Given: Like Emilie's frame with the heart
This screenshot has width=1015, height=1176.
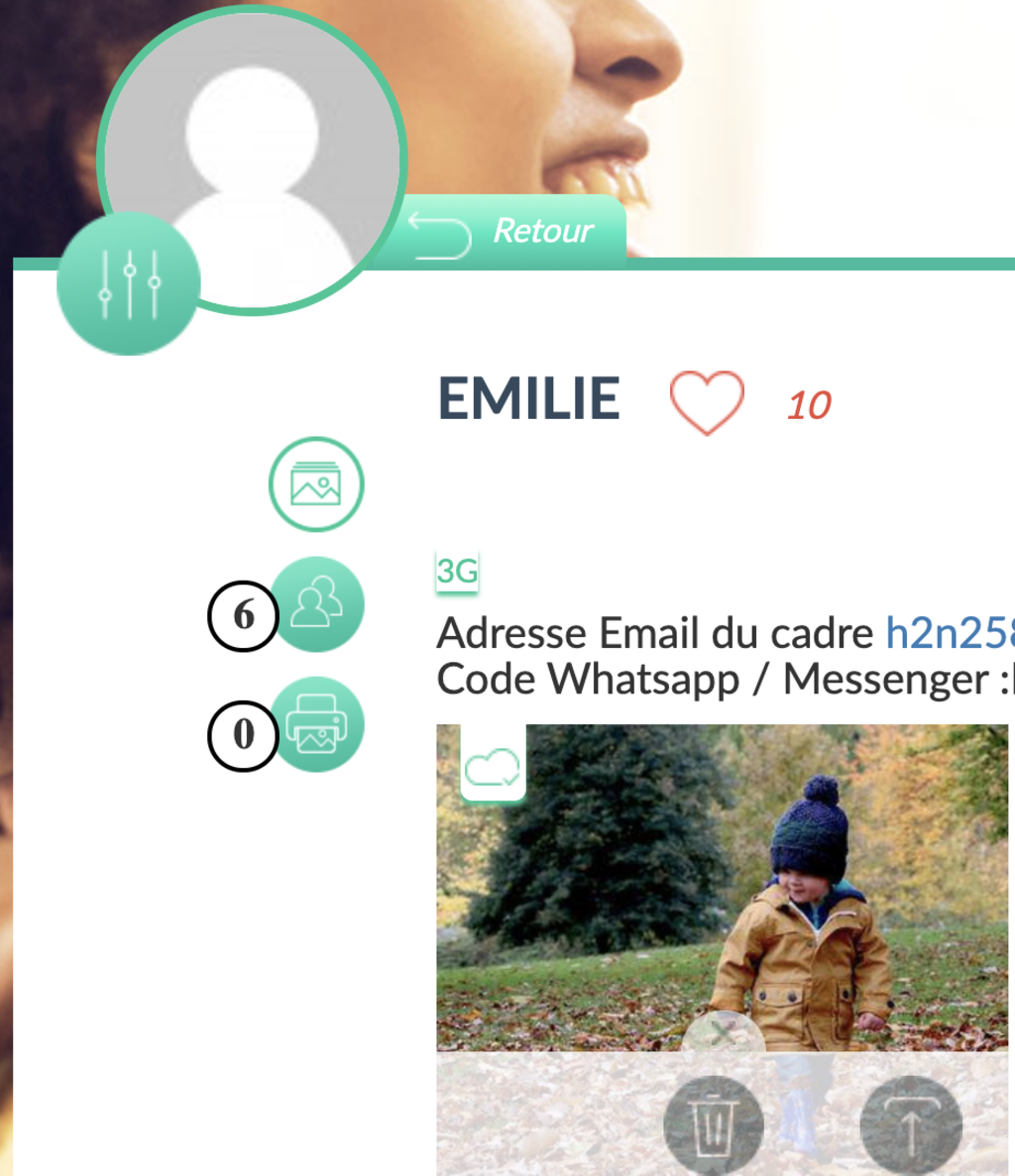Looking at the screenshot, I should [707, 402].
